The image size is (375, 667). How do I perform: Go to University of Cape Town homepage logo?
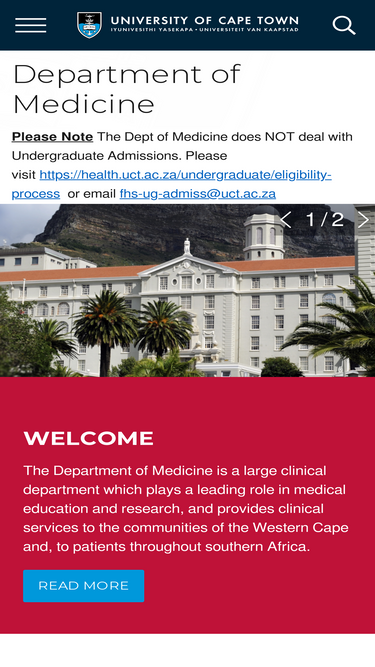(188, 25)
